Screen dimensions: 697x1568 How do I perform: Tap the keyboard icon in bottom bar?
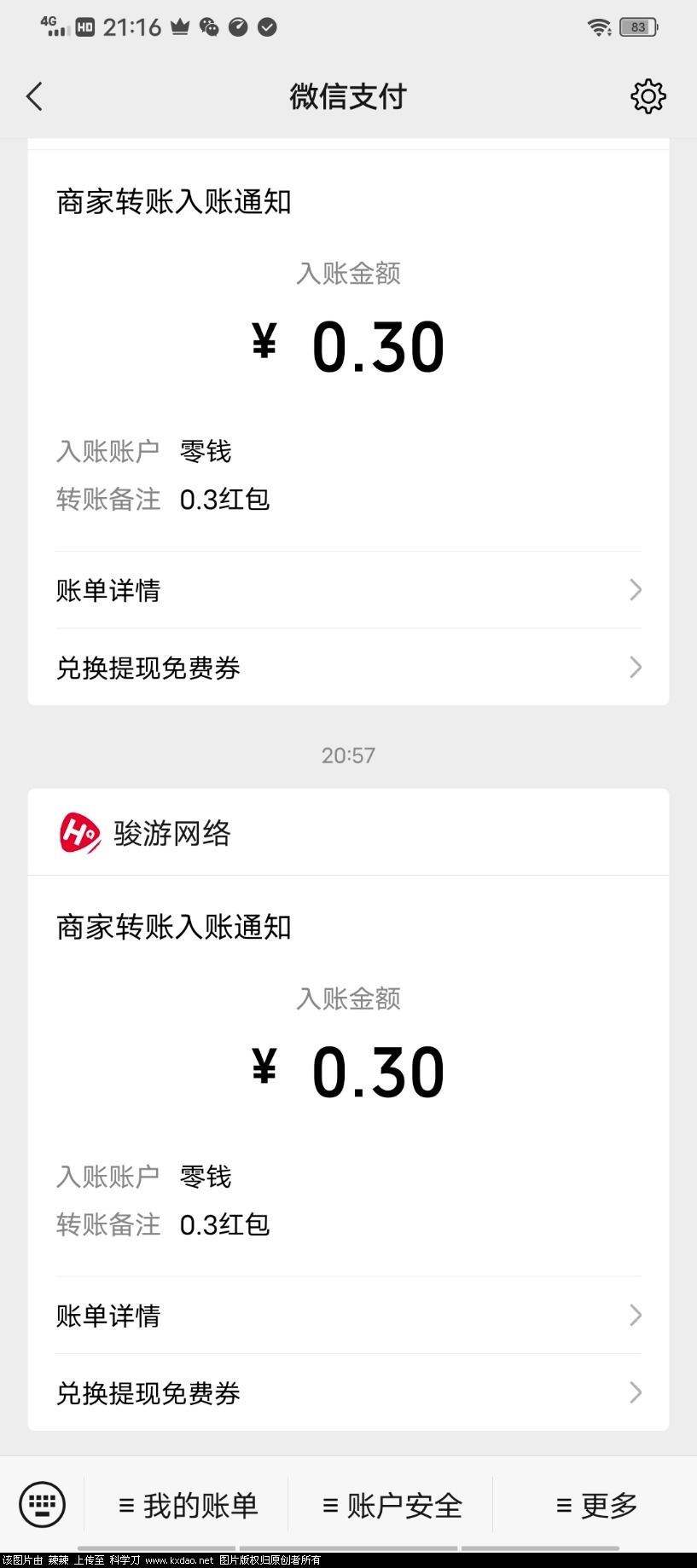pyautogui.click(x=42, y=1505)
